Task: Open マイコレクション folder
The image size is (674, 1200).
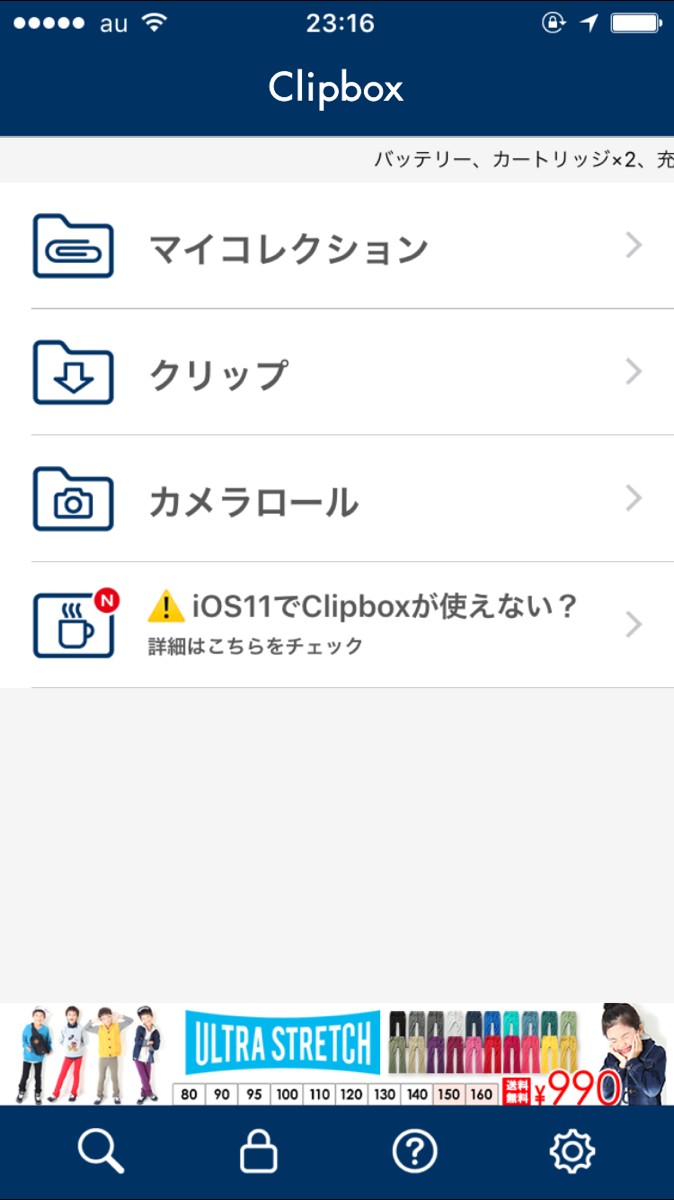Action: point(337,247)
